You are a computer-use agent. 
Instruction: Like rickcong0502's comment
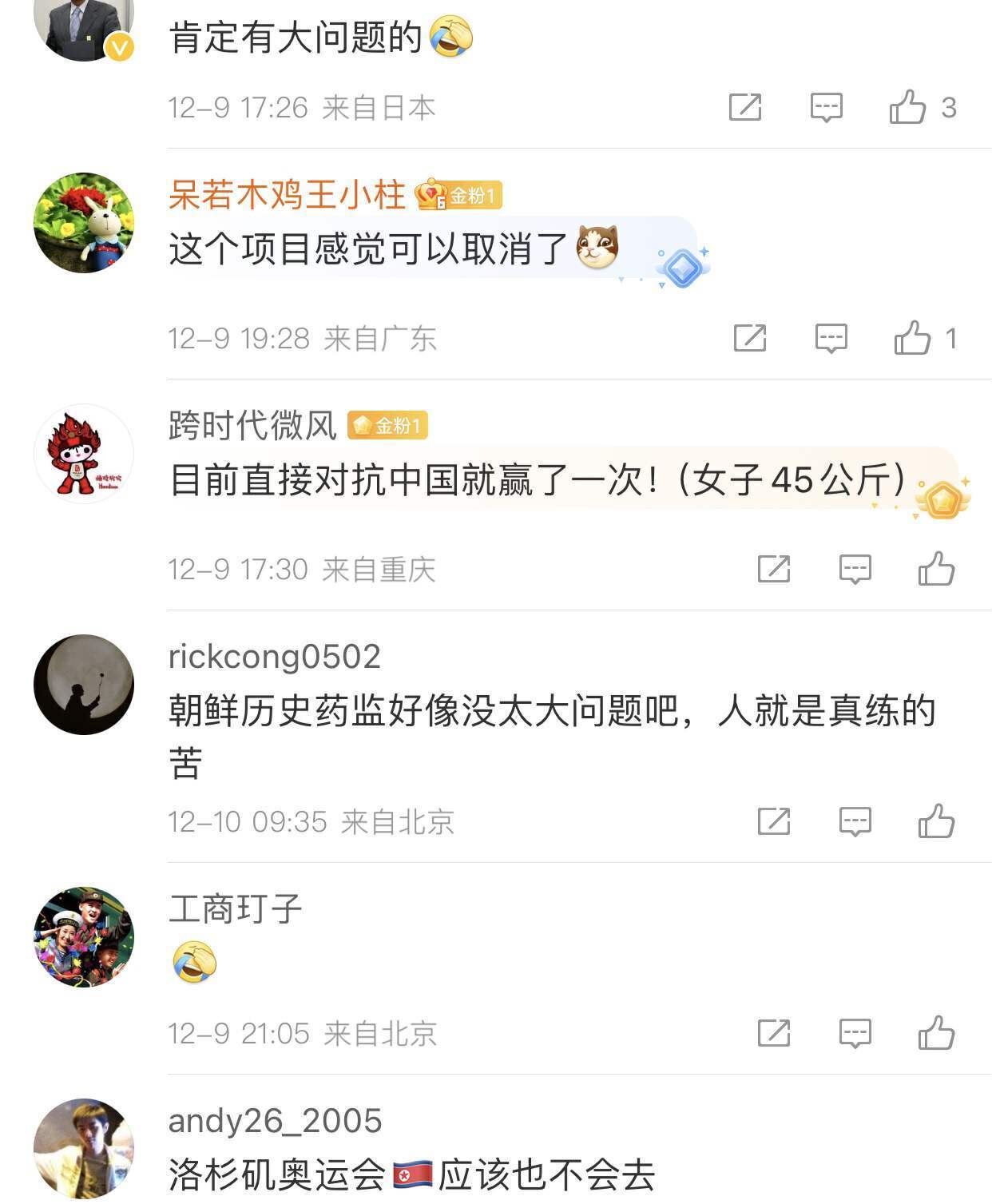click(936, 821)
